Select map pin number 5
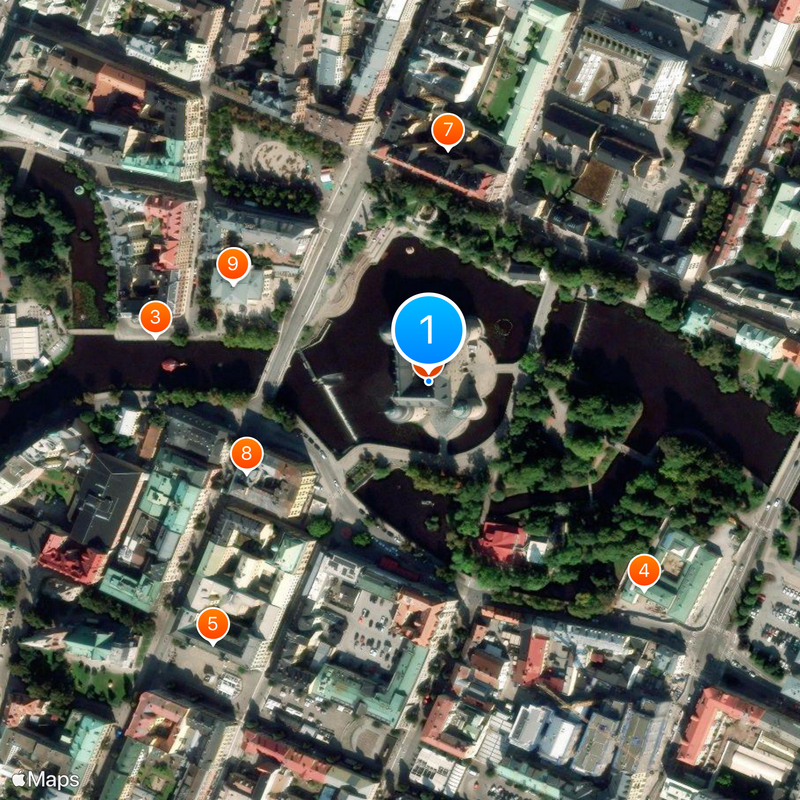 [x=212, y=624]
